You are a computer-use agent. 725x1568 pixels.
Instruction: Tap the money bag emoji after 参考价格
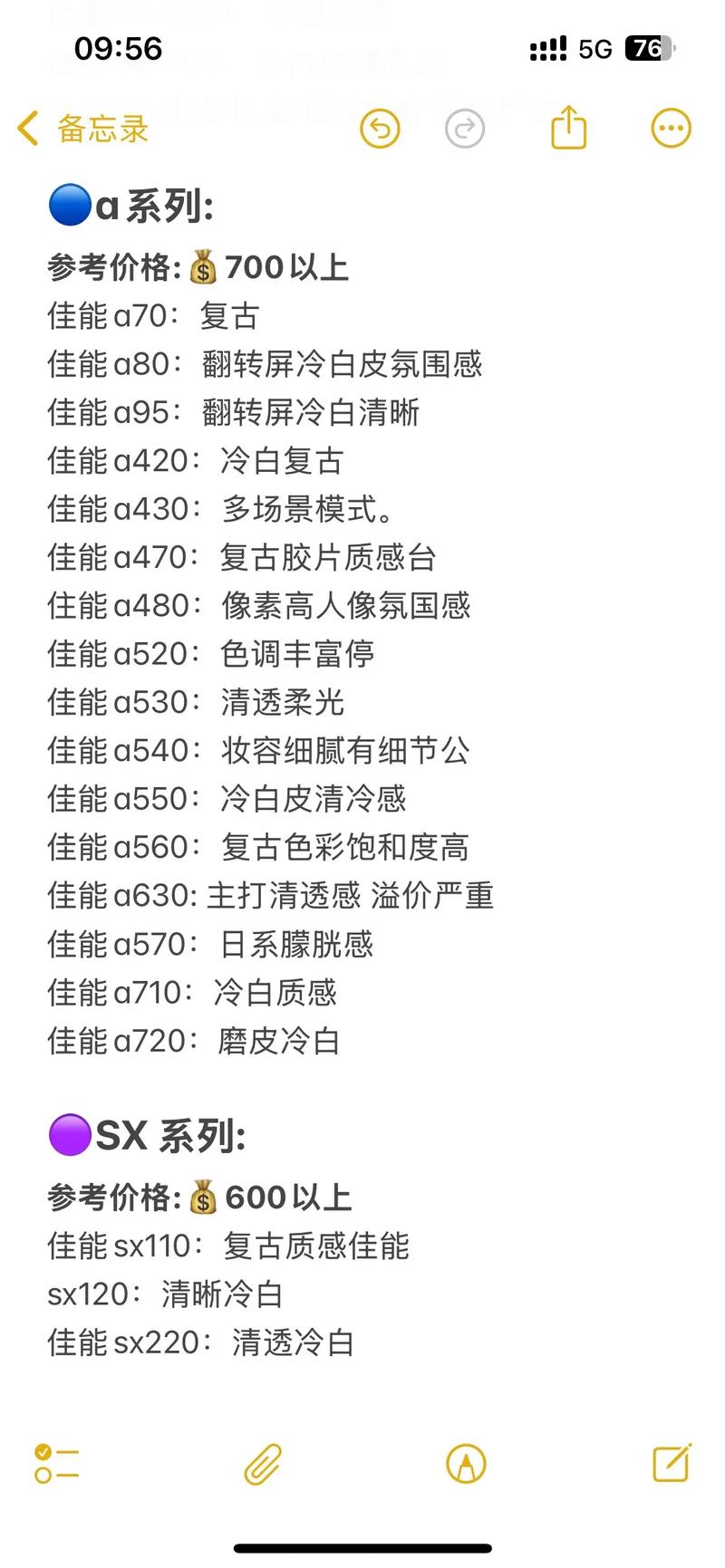tap(201, 267)
